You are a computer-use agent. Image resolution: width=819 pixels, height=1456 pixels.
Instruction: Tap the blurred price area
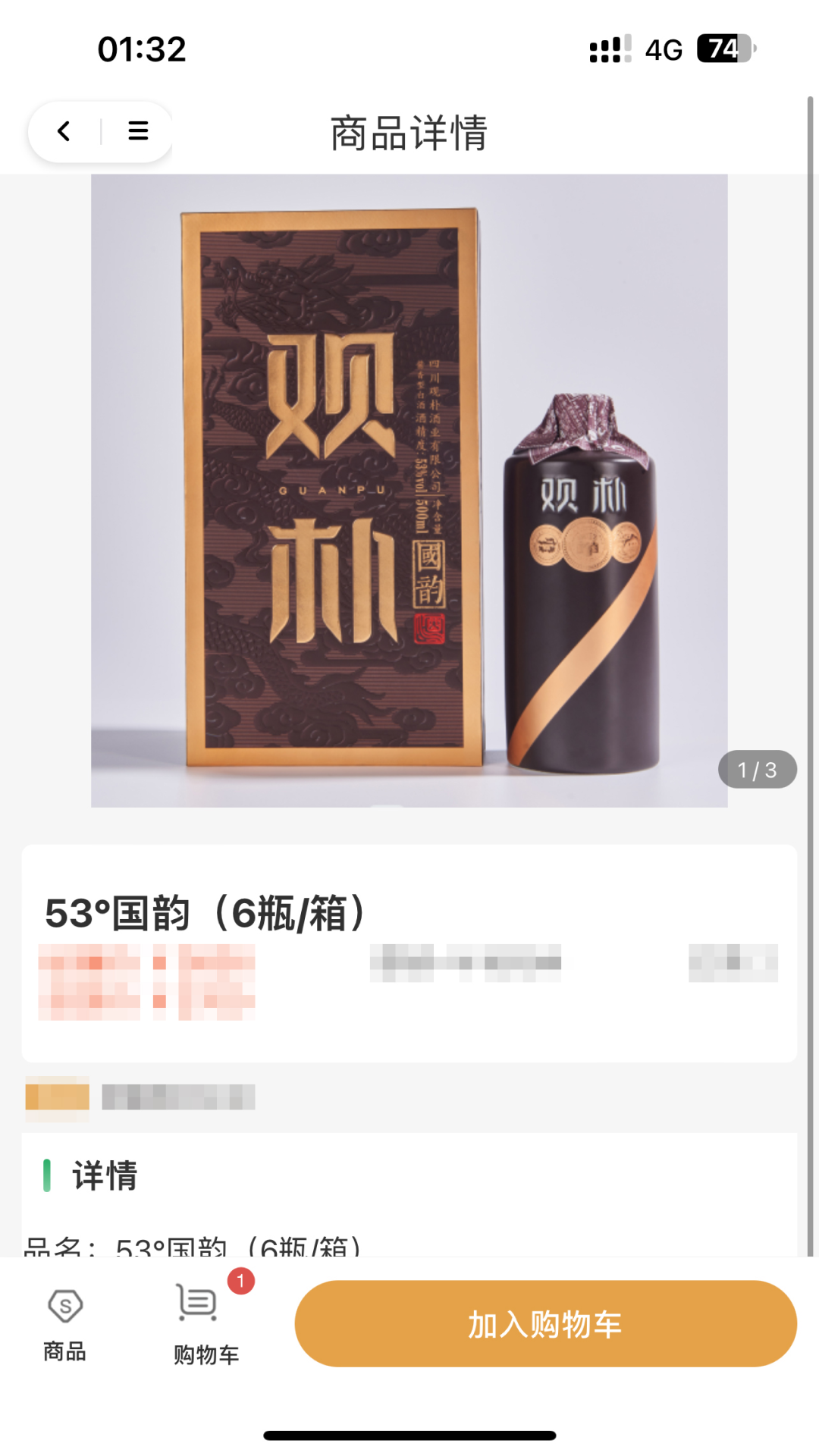(148, 982)
